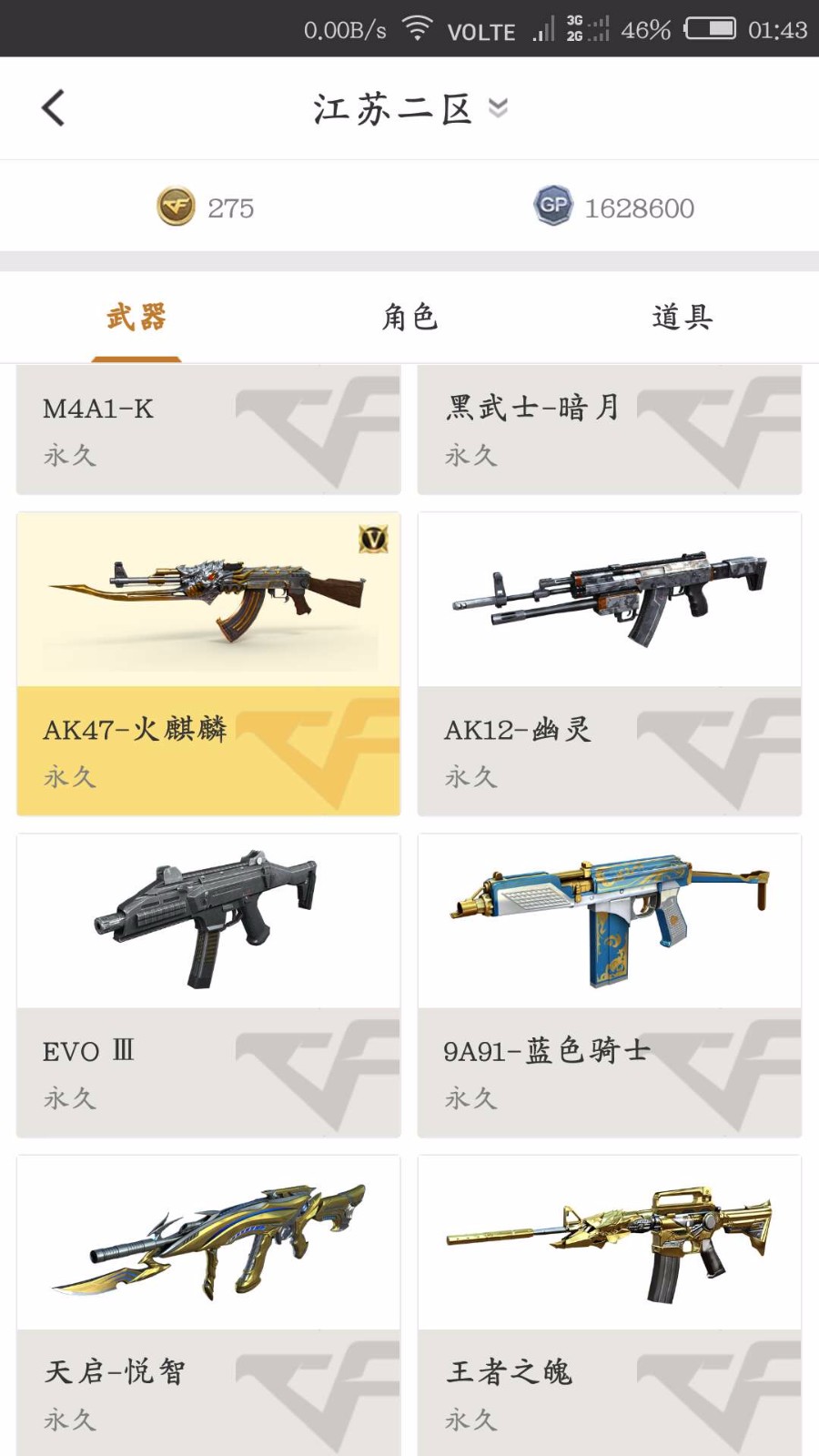Go back using the top-left arrow
The width and height of the screenshot is (819, 1456).
[54, 108]
